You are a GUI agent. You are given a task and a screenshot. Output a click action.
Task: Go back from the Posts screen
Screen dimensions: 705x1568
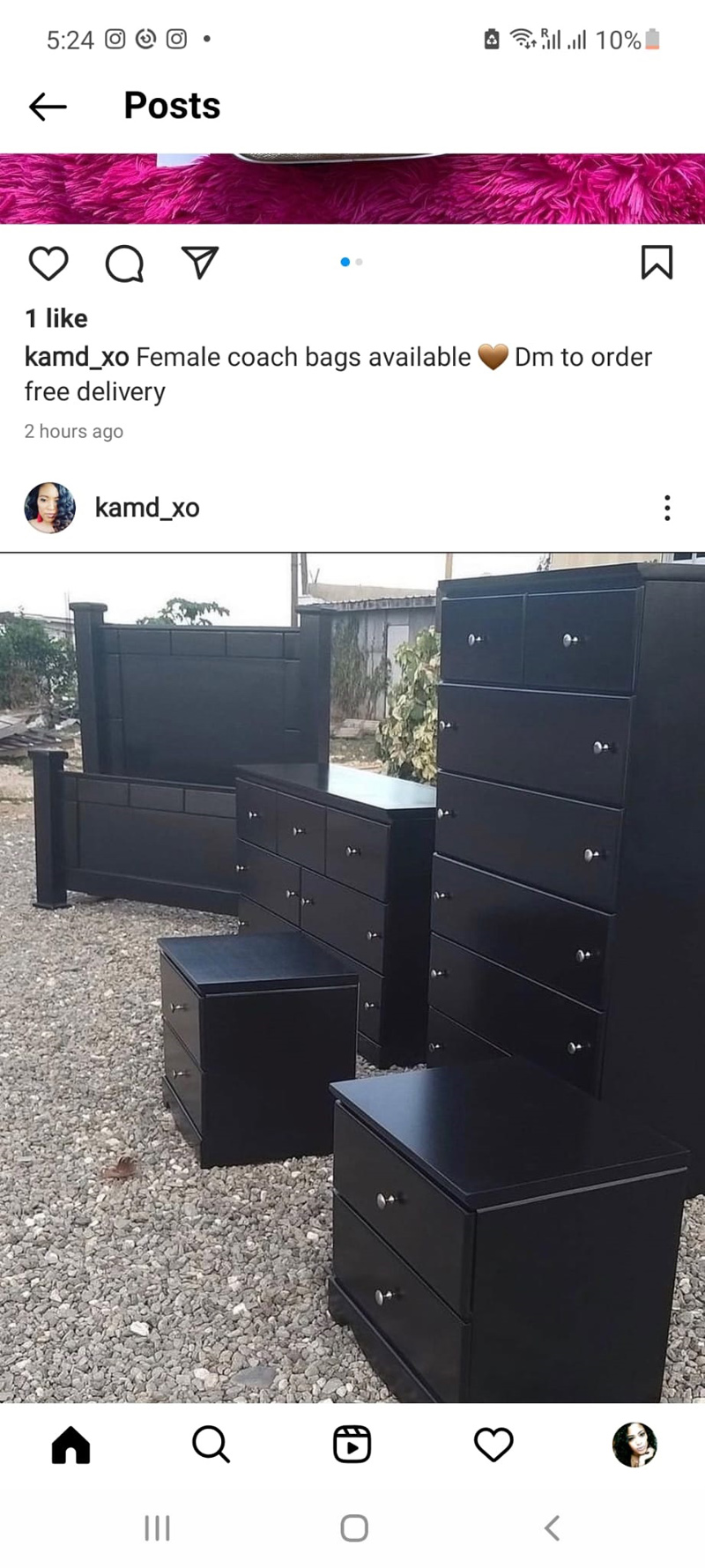point(48,107)
